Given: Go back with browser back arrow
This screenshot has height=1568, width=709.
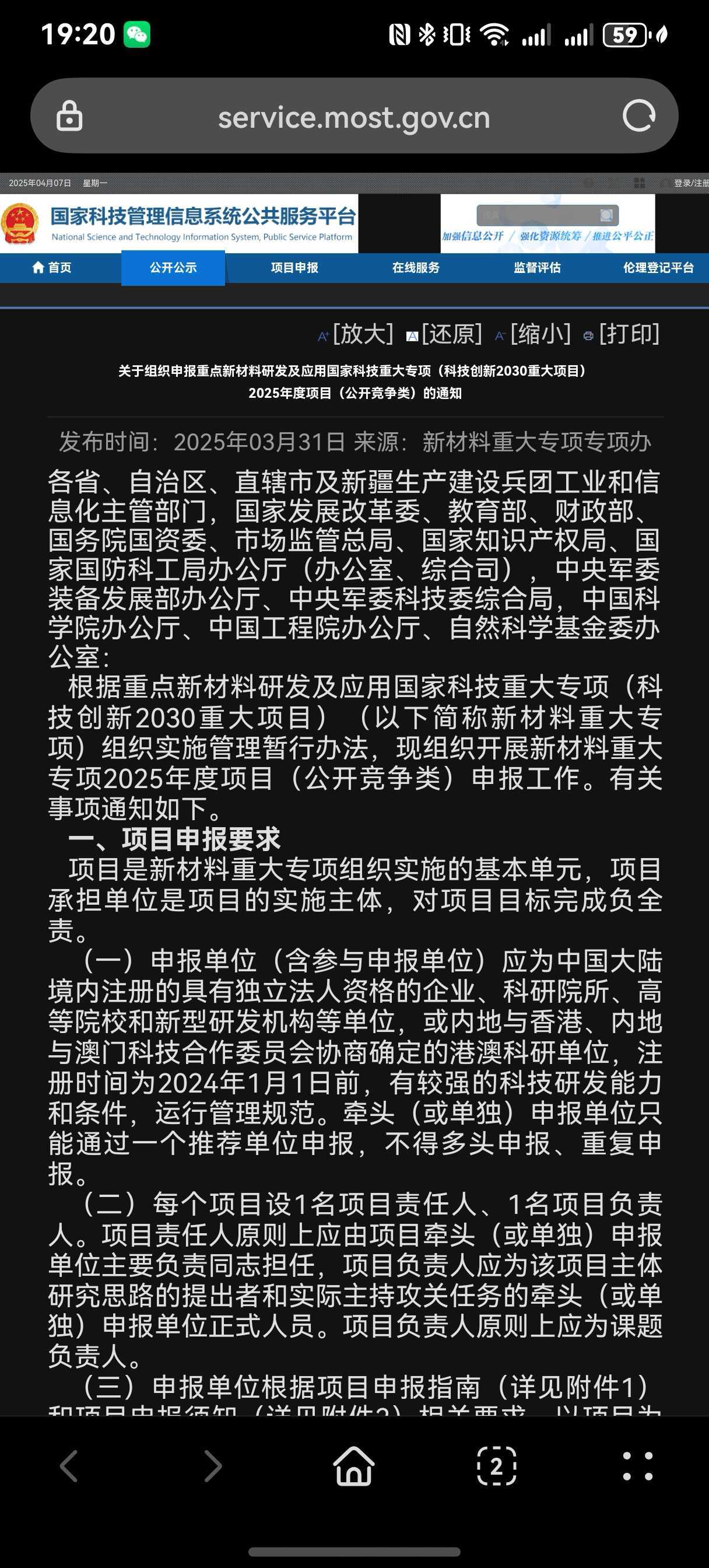Looking at the screenshot, I should [x=69, y=1466].
